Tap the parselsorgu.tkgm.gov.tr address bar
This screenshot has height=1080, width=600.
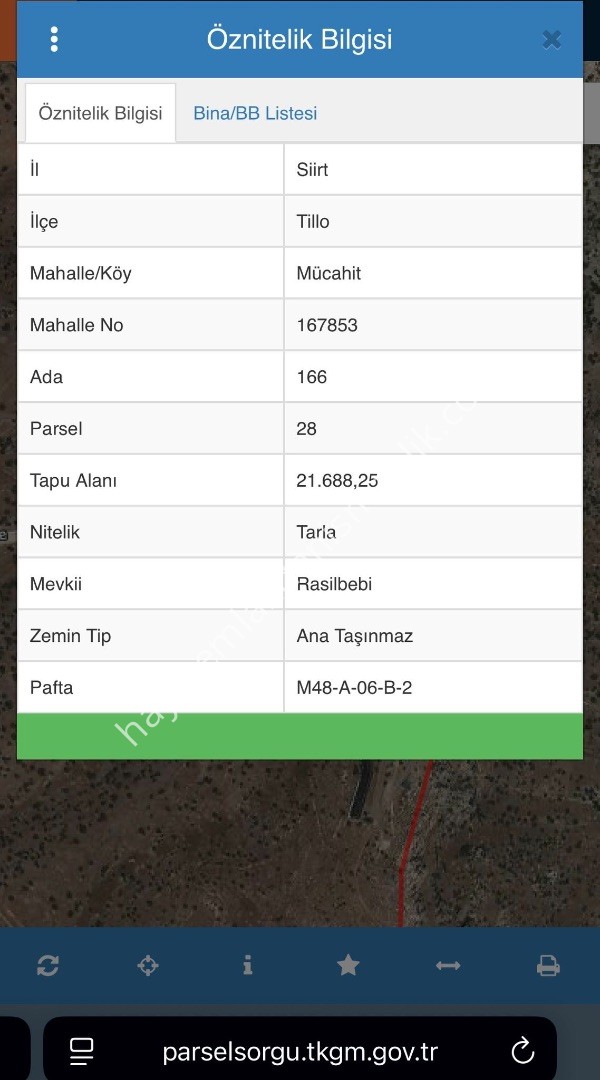(300, 1052)
